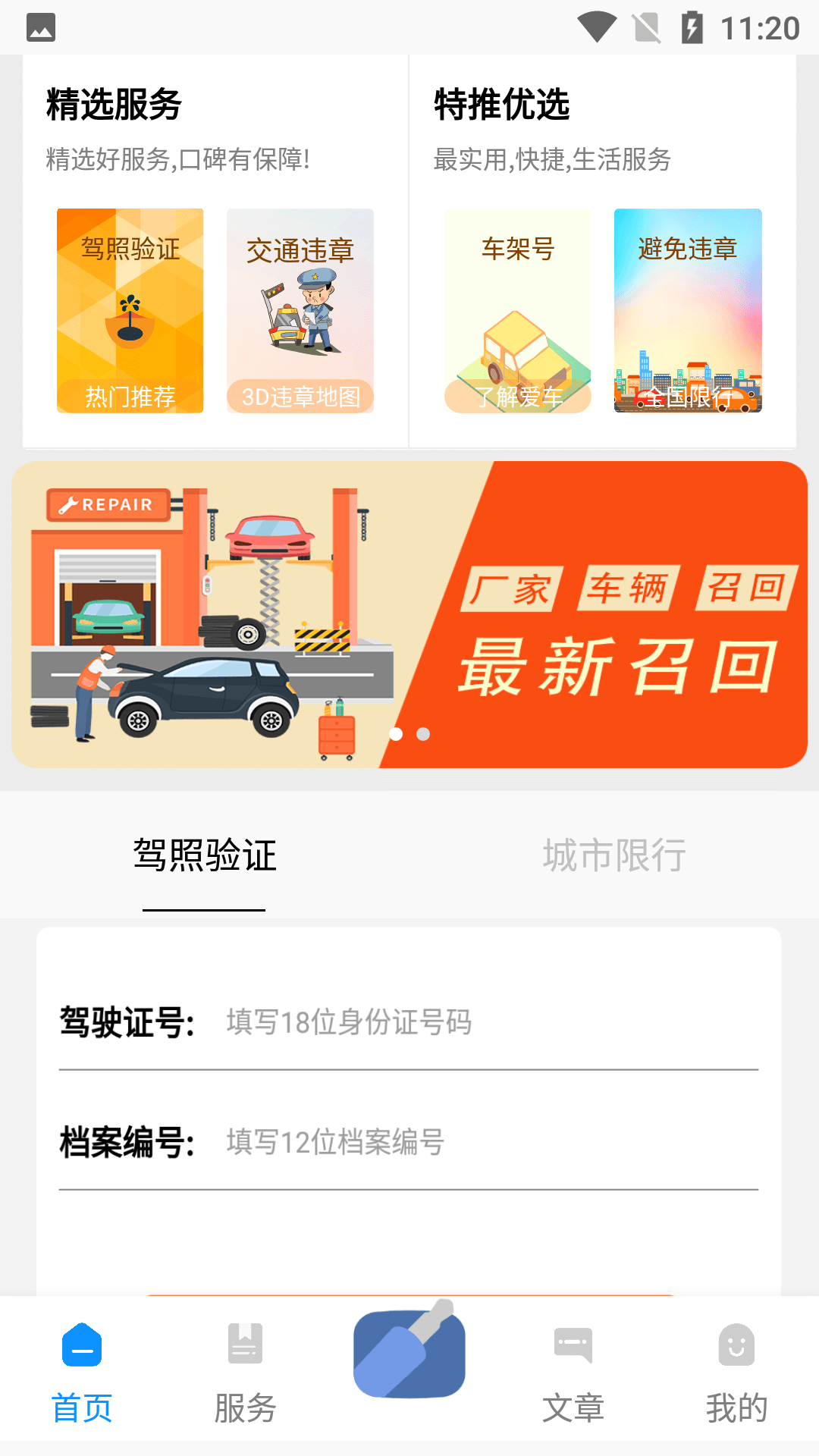Tap the 档案编号 input field
819x1456 pixels.
pyautogui.click(x=485, y=1142)
